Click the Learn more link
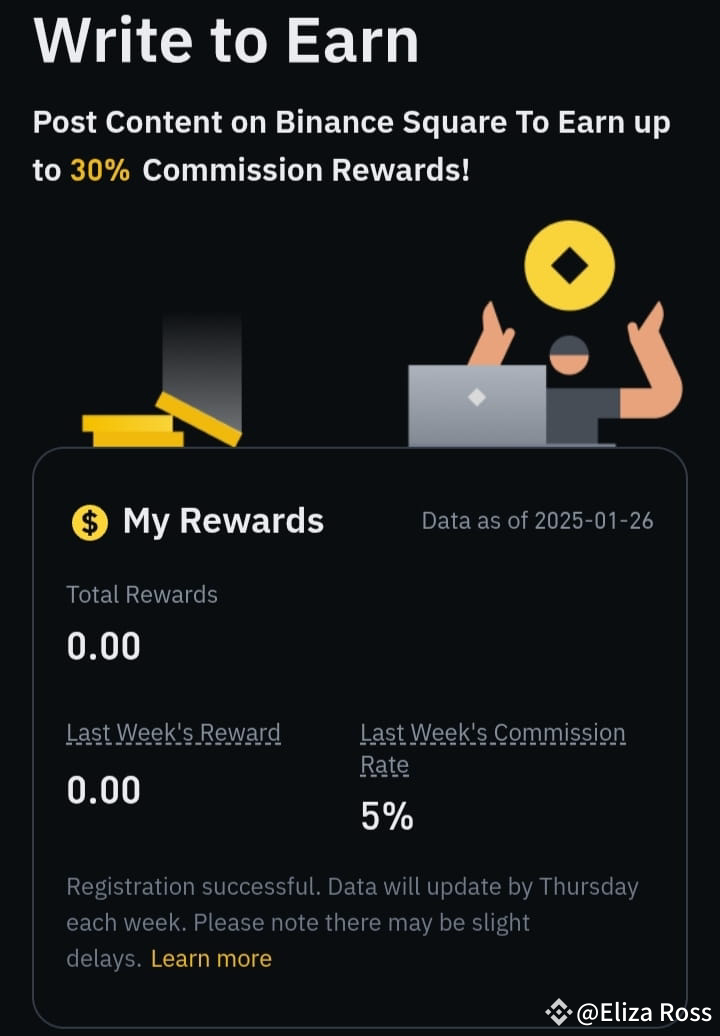Viewport: 720px width, 1036px height. 211,958
